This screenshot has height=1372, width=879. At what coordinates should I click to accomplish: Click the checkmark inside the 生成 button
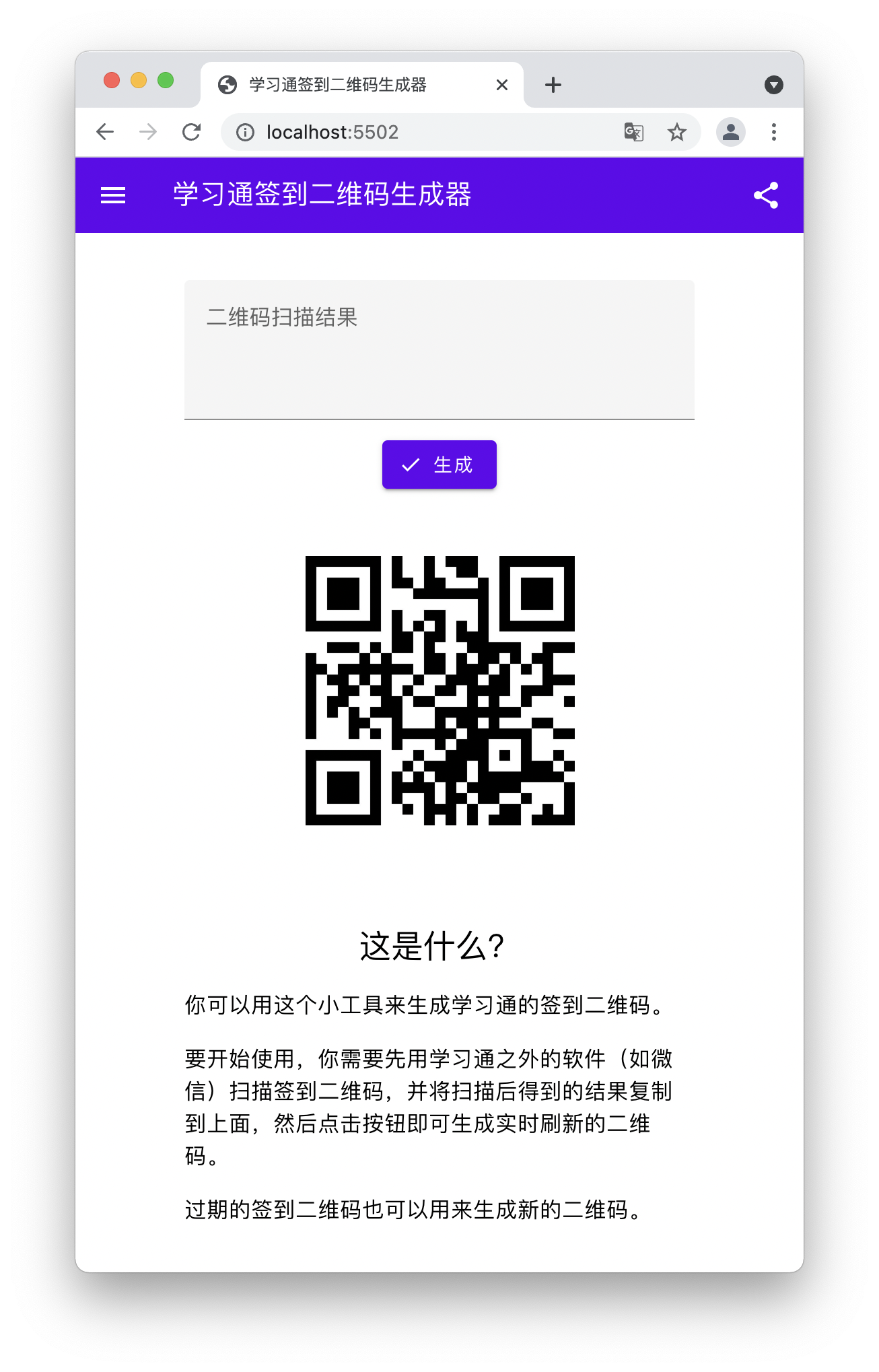coord(409,465)
